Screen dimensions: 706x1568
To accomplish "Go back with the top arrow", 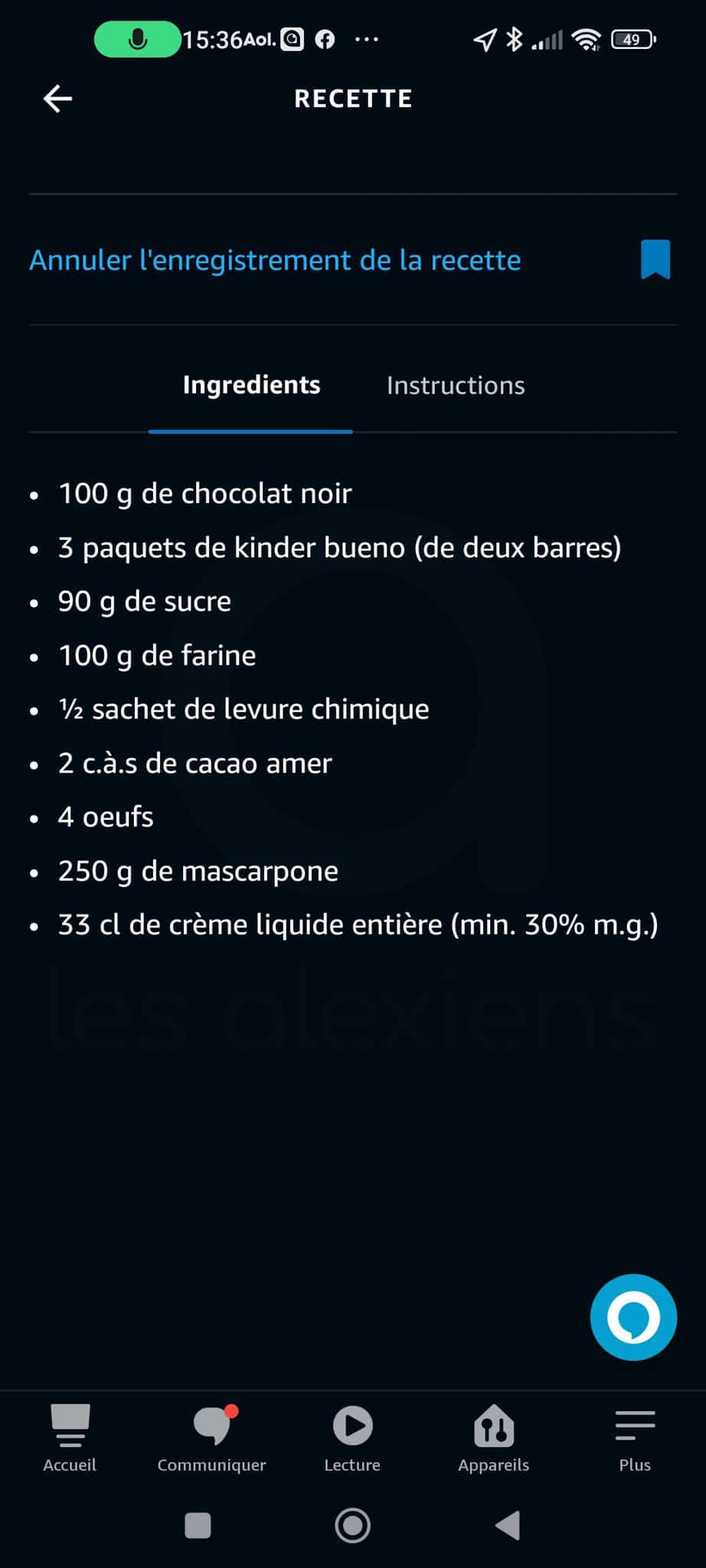I will pyautogui.click(x=57, y=99).
